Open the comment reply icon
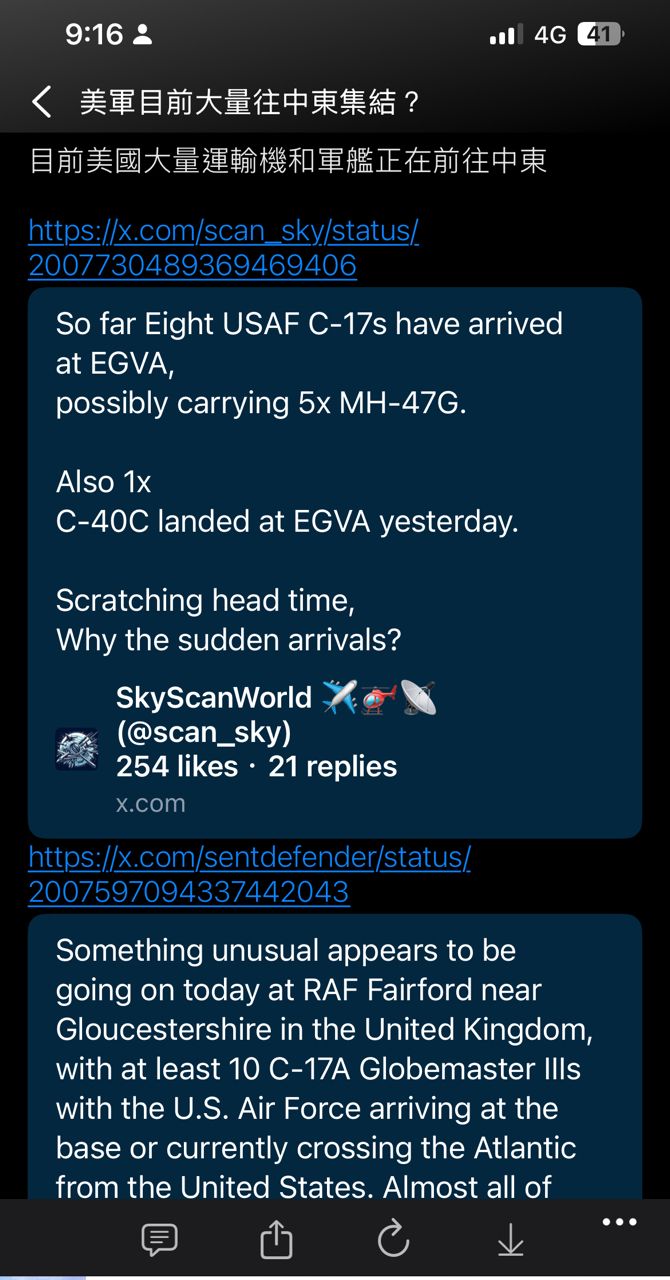Image resolution: width=670 pixels, height=1280 pixels. [x=160, y=1241]
